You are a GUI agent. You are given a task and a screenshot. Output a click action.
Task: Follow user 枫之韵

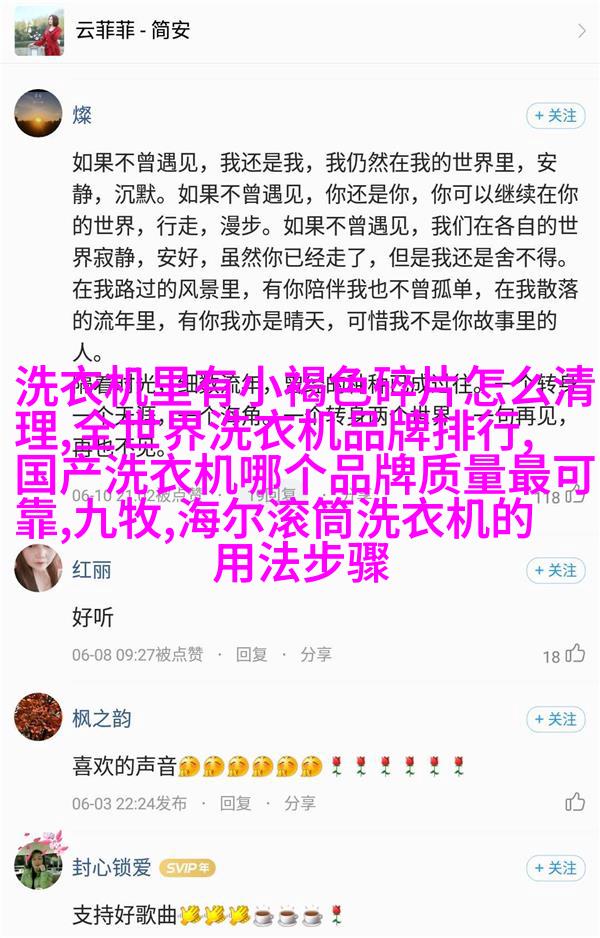pos(555,719)
